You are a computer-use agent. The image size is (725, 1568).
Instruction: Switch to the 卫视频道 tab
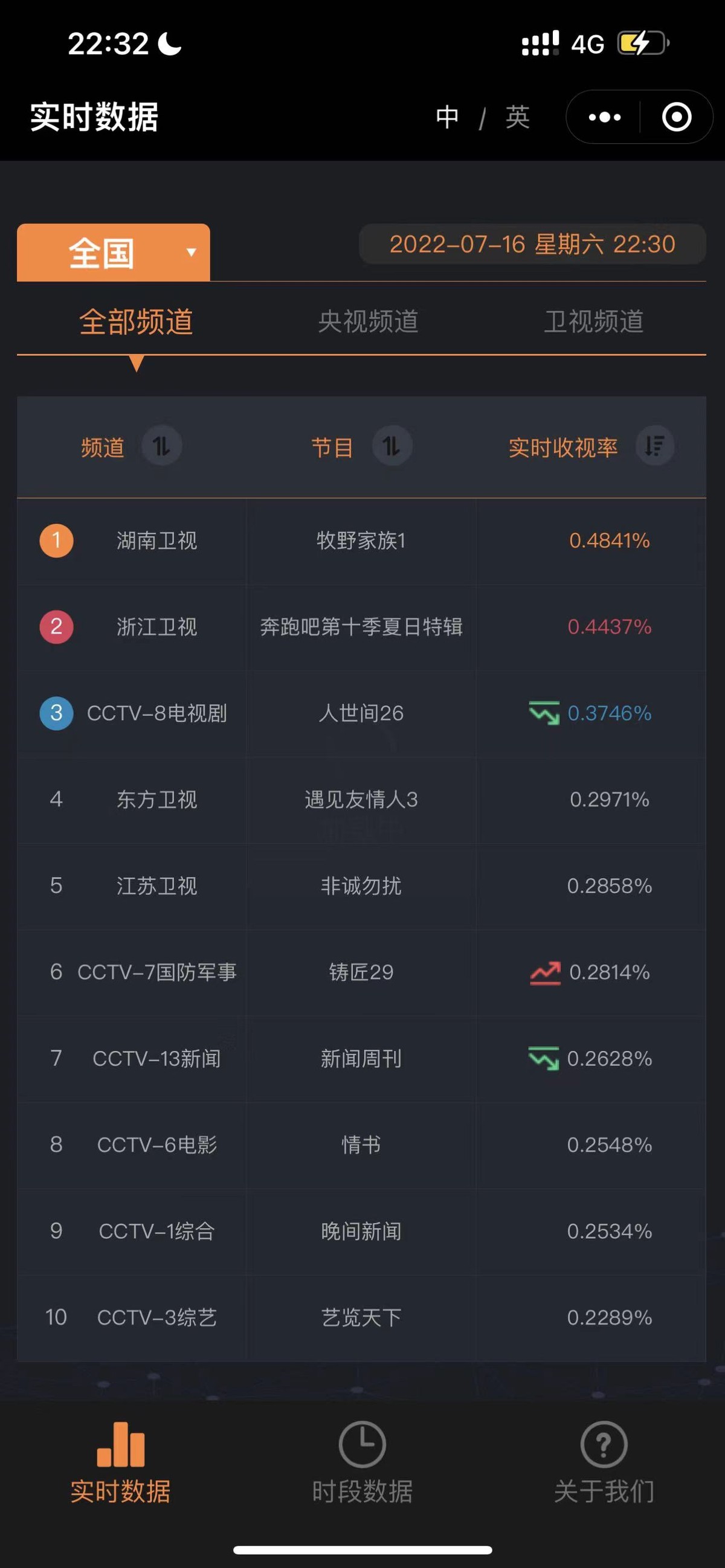point(594,323)
